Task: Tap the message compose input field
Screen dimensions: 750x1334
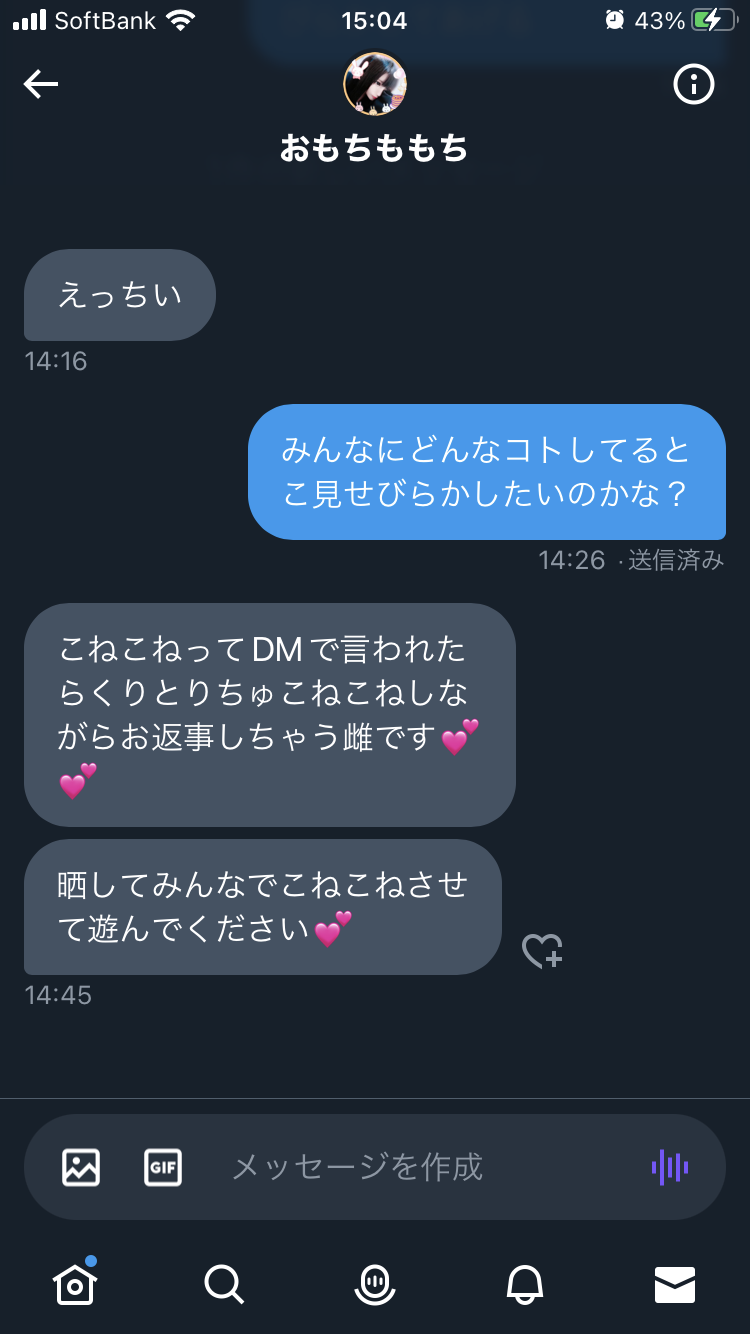Action: coord(360,1167)
